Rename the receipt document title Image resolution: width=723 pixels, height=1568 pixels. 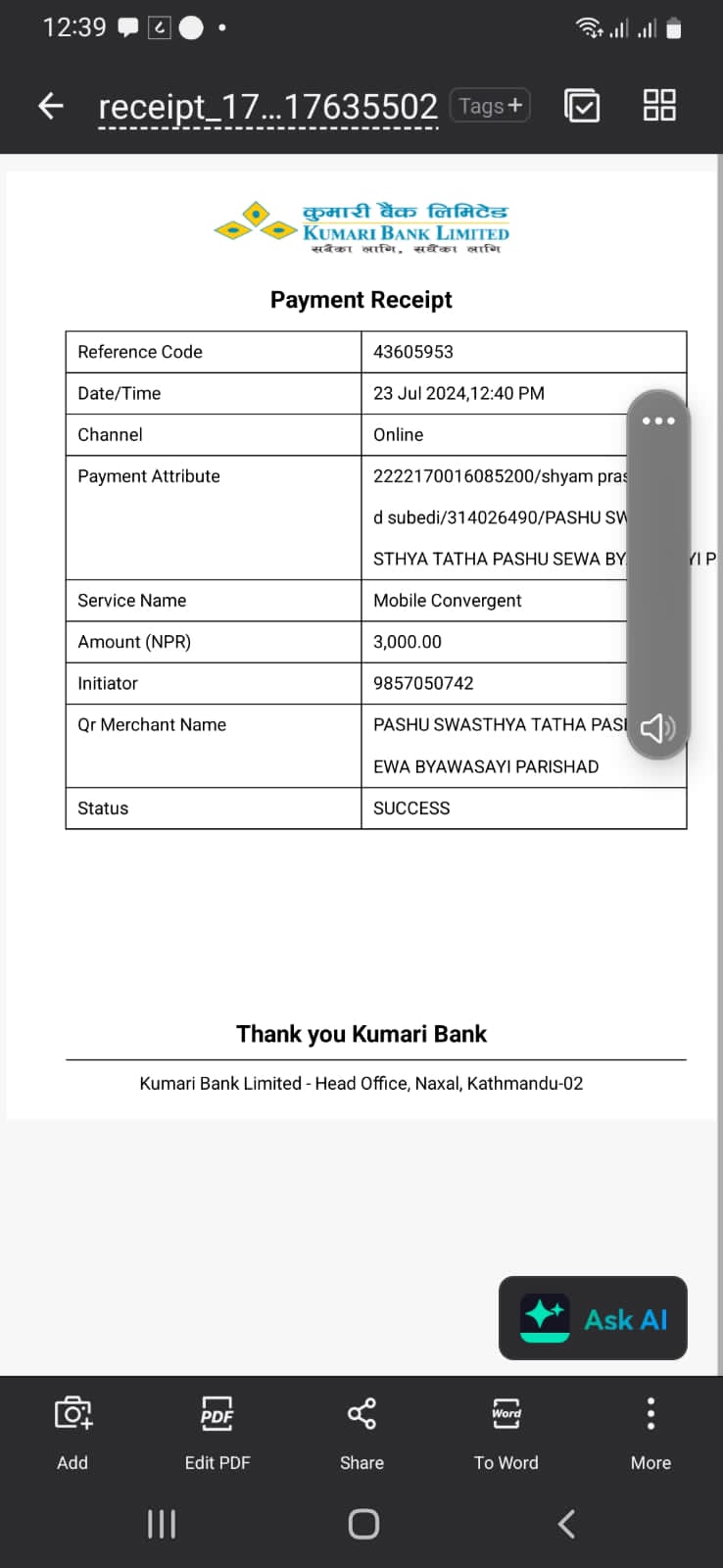(267, 107)
